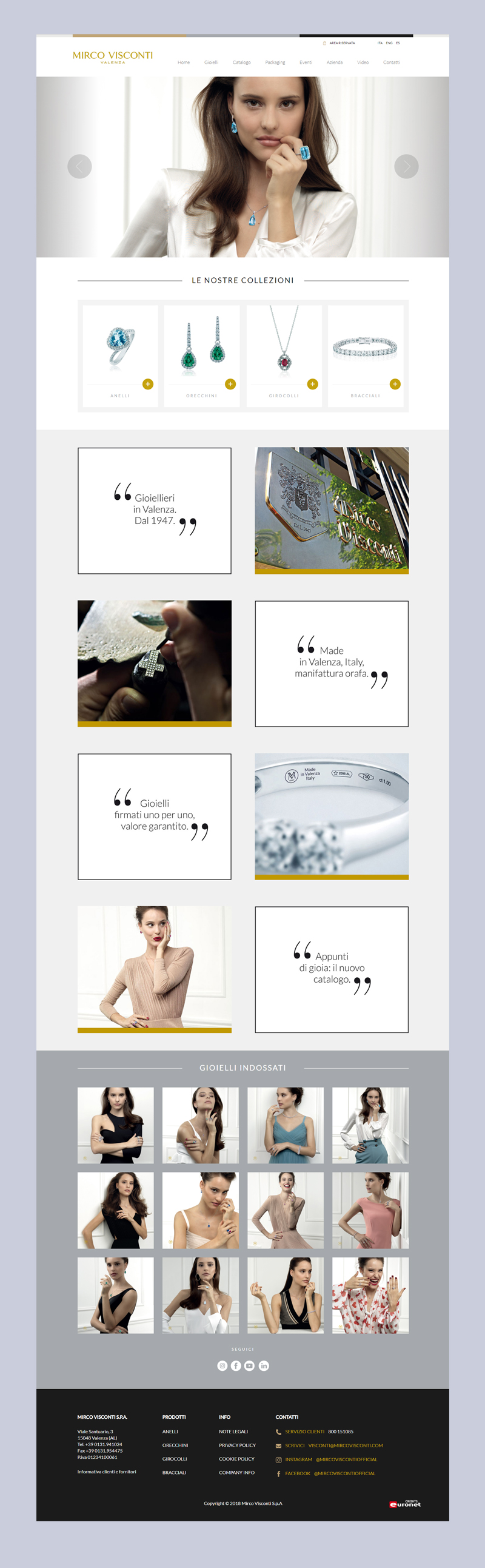
Task: Open the YouTube icon under Seguici
Action: 250,1366
